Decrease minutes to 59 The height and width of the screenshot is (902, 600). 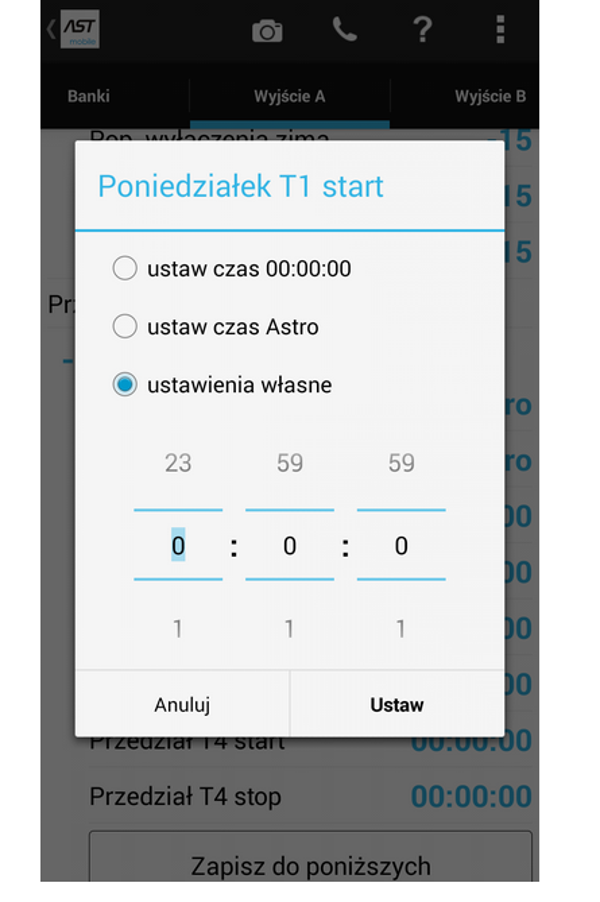289,463
